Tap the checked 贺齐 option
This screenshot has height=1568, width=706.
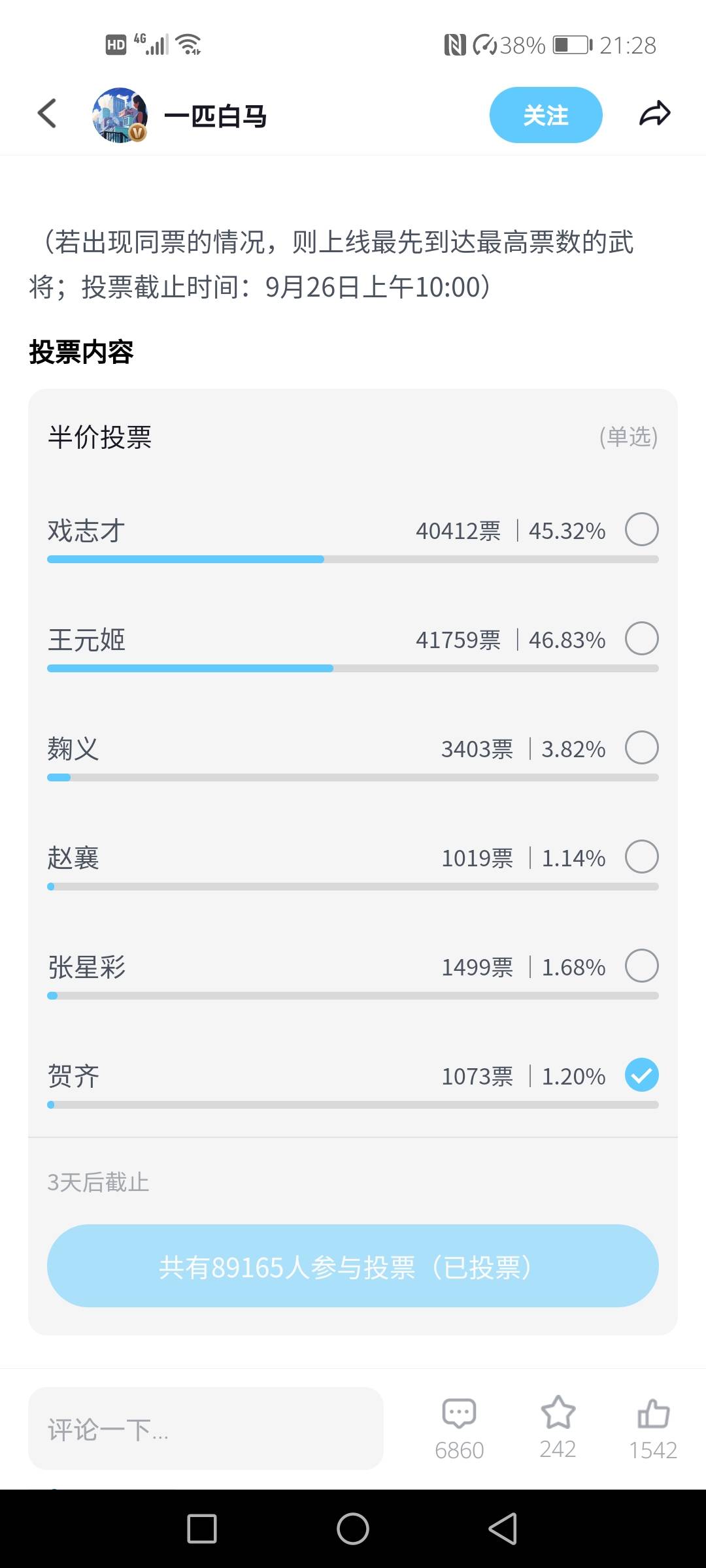point(641,1075)
